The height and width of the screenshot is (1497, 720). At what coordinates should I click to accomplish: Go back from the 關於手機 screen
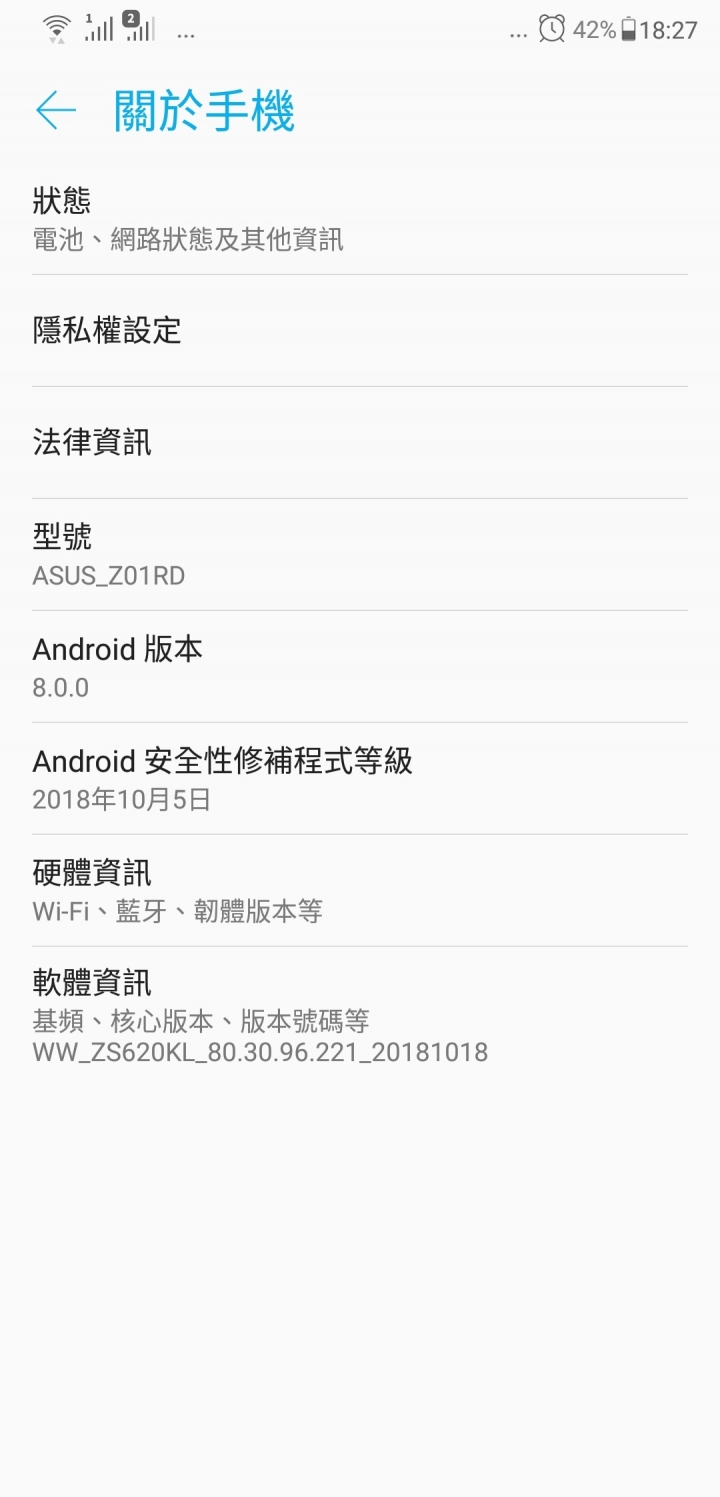click(56, 110)
